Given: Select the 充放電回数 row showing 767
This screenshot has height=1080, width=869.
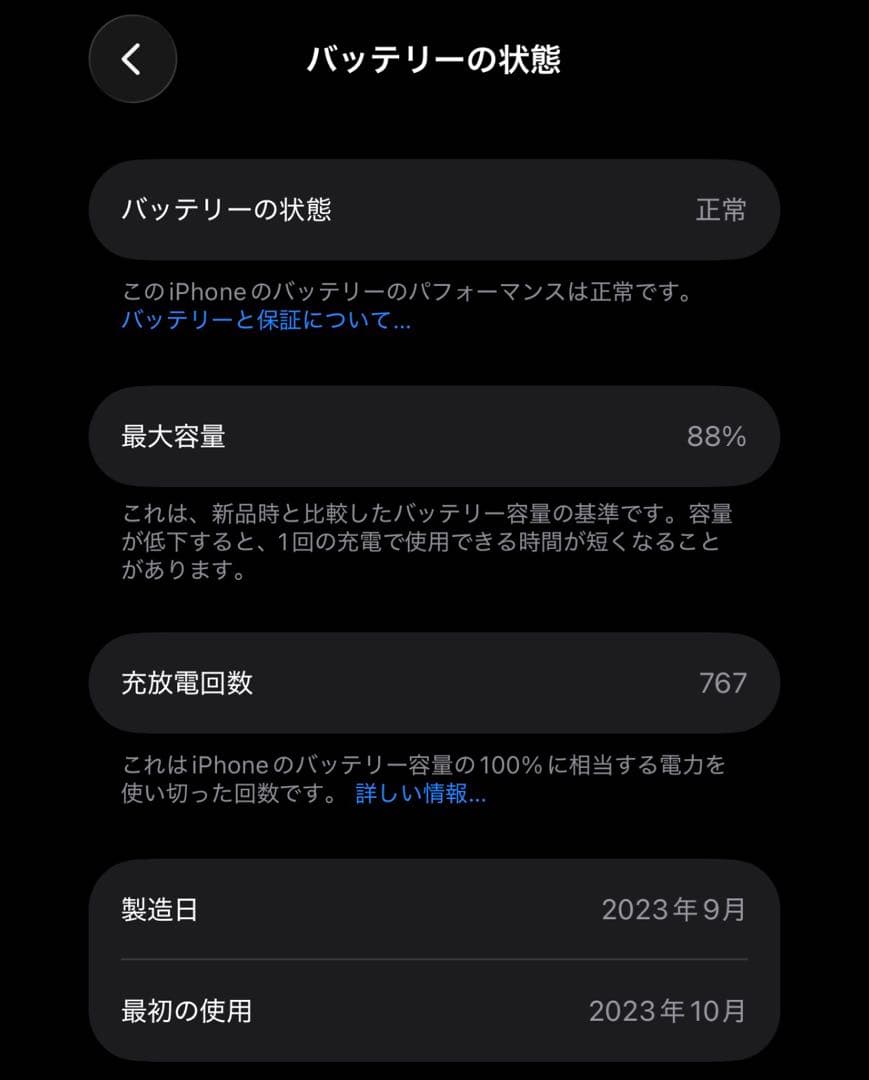Looking at the screenshot, I should (x=434, y=682).
